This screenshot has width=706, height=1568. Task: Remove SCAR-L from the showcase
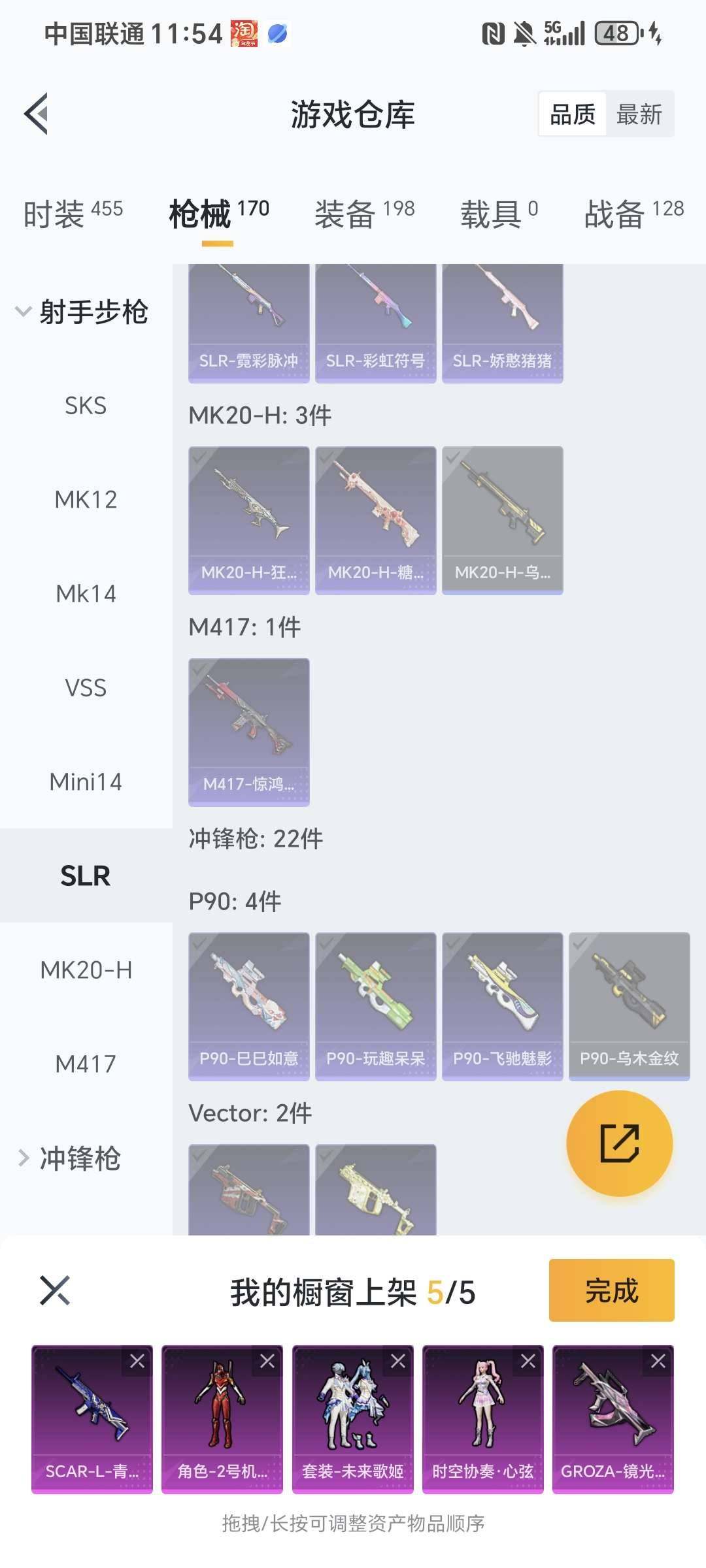coord(137,1362)
